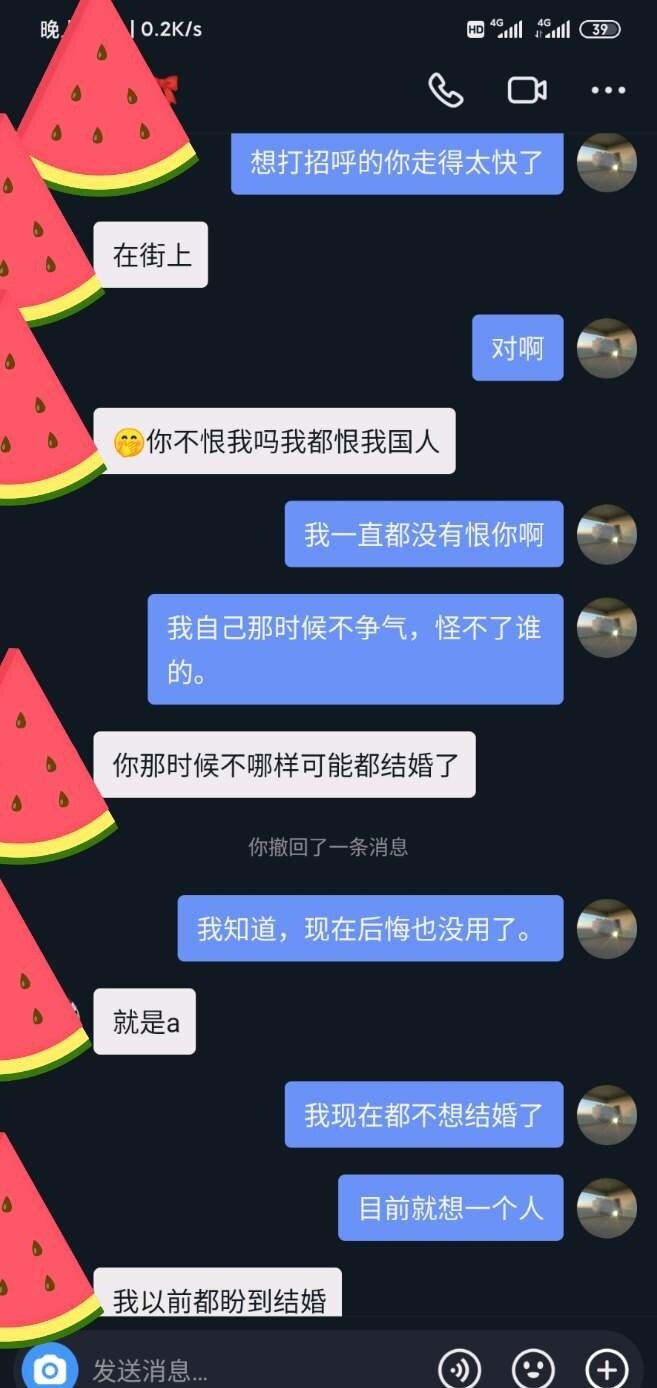Open the three-dot overflow menu
The height and width of the screenshot is (1388, 657).
click(x=608, y=90)
